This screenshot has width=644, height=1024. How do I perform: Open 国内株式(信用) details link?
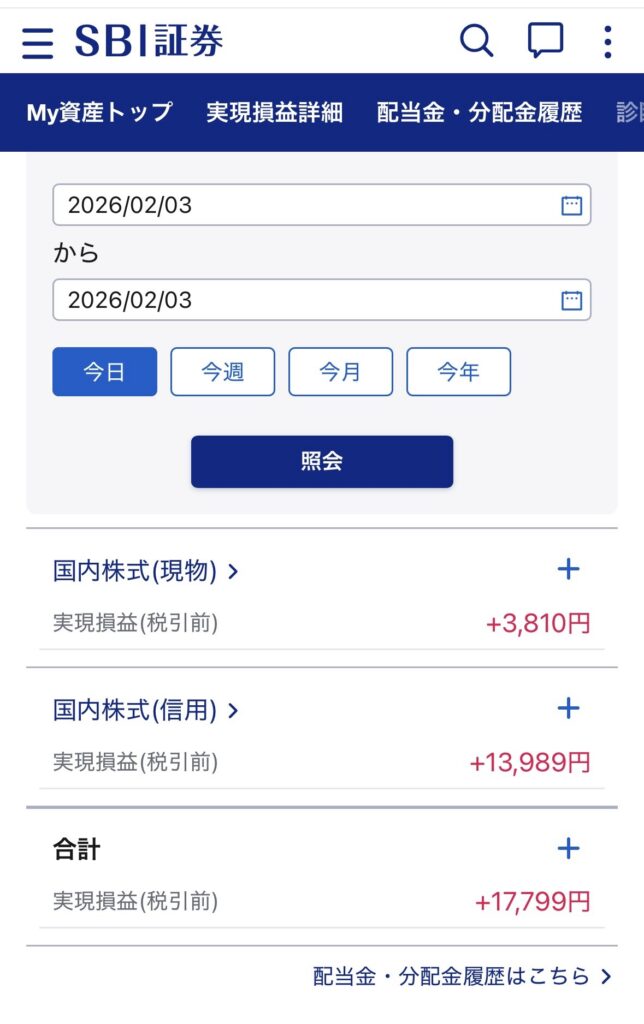click(x=145, y=710)
